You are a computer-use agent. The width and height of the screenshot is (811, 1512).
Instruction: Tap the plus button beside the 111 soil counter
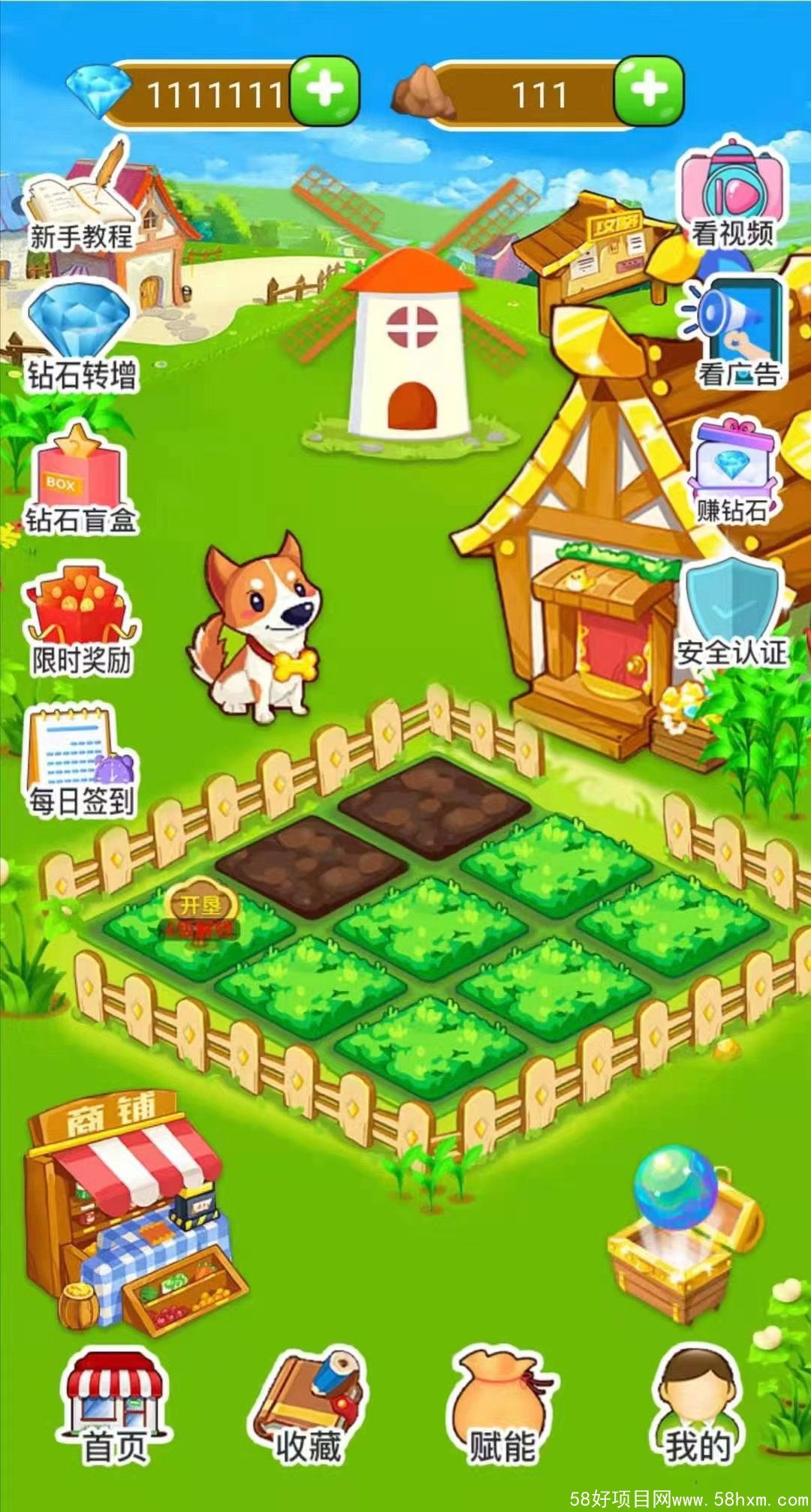click(x=649, y=90)
